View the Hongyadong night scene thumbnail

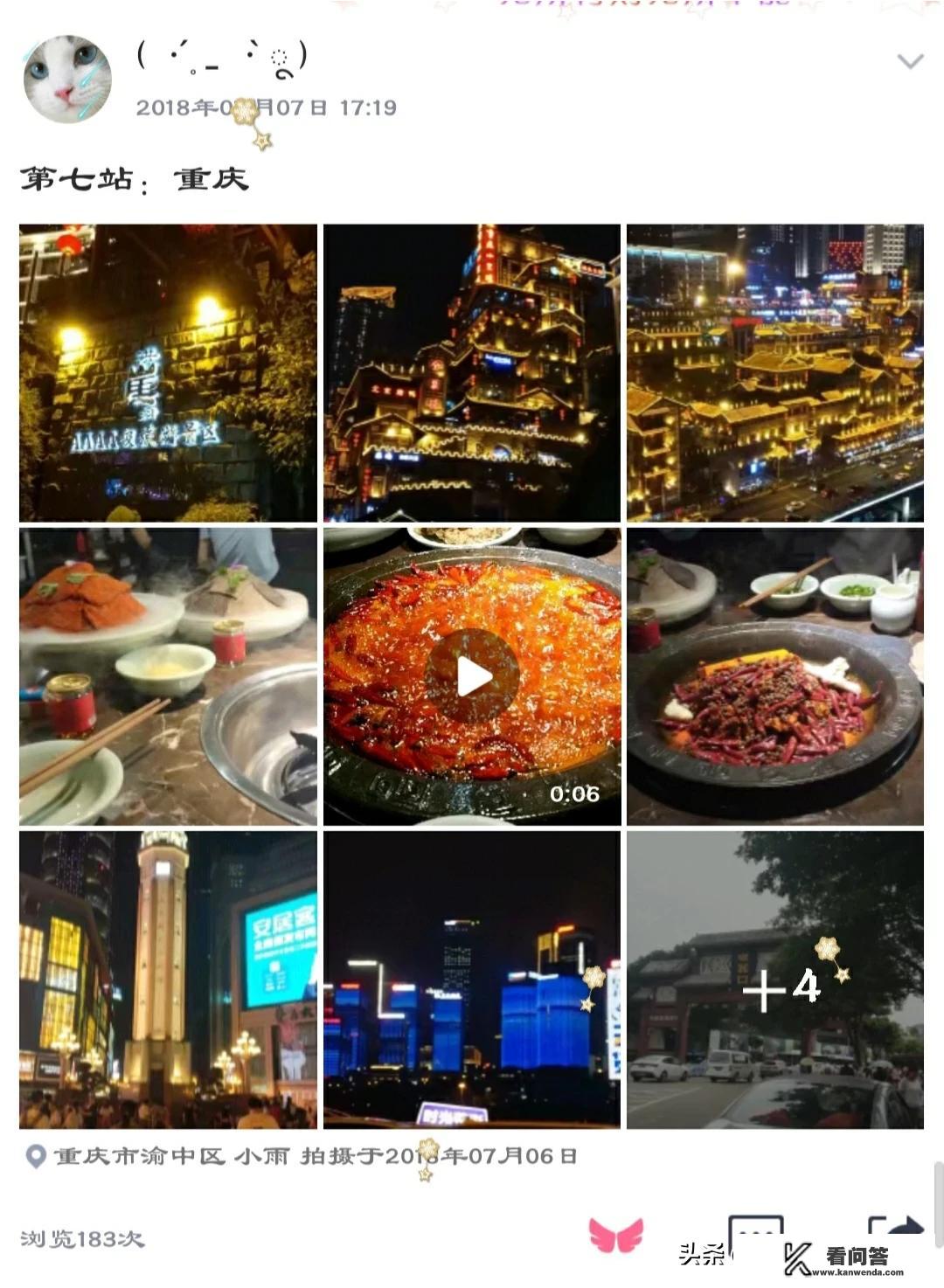point(473,371)
